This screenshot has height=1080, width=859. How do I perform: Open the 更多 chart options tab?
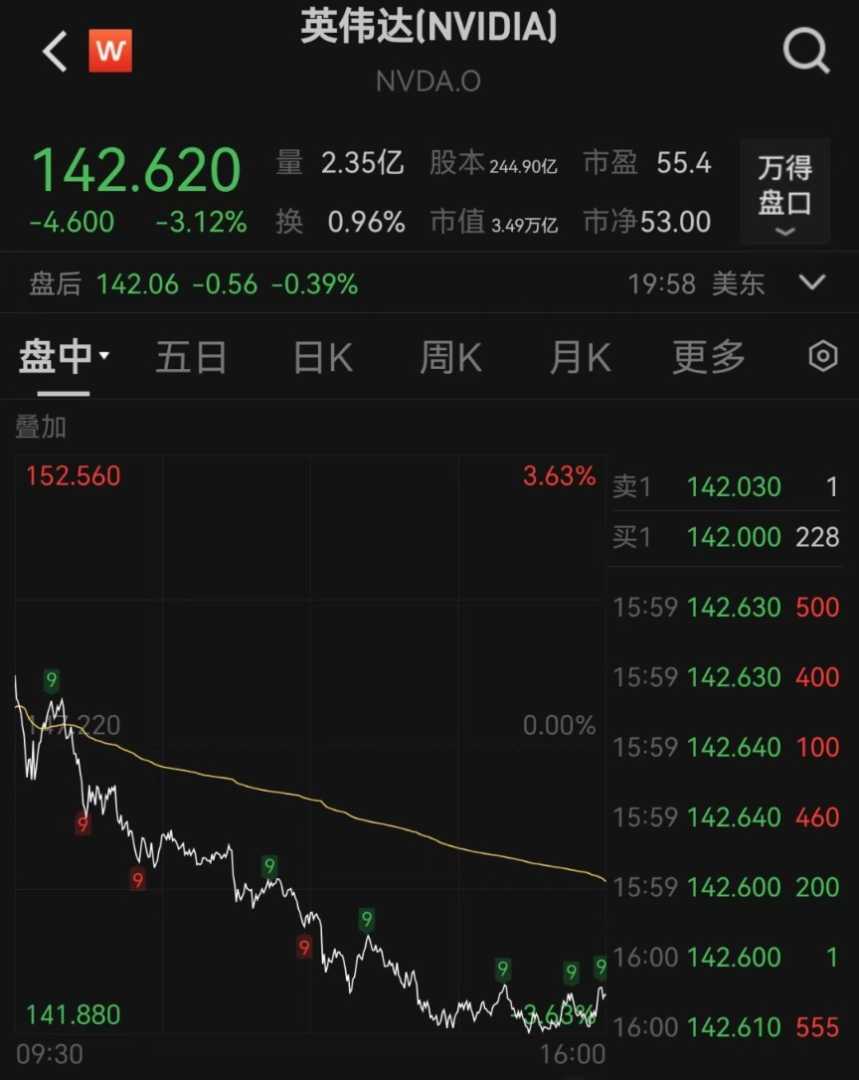(708, 356)
